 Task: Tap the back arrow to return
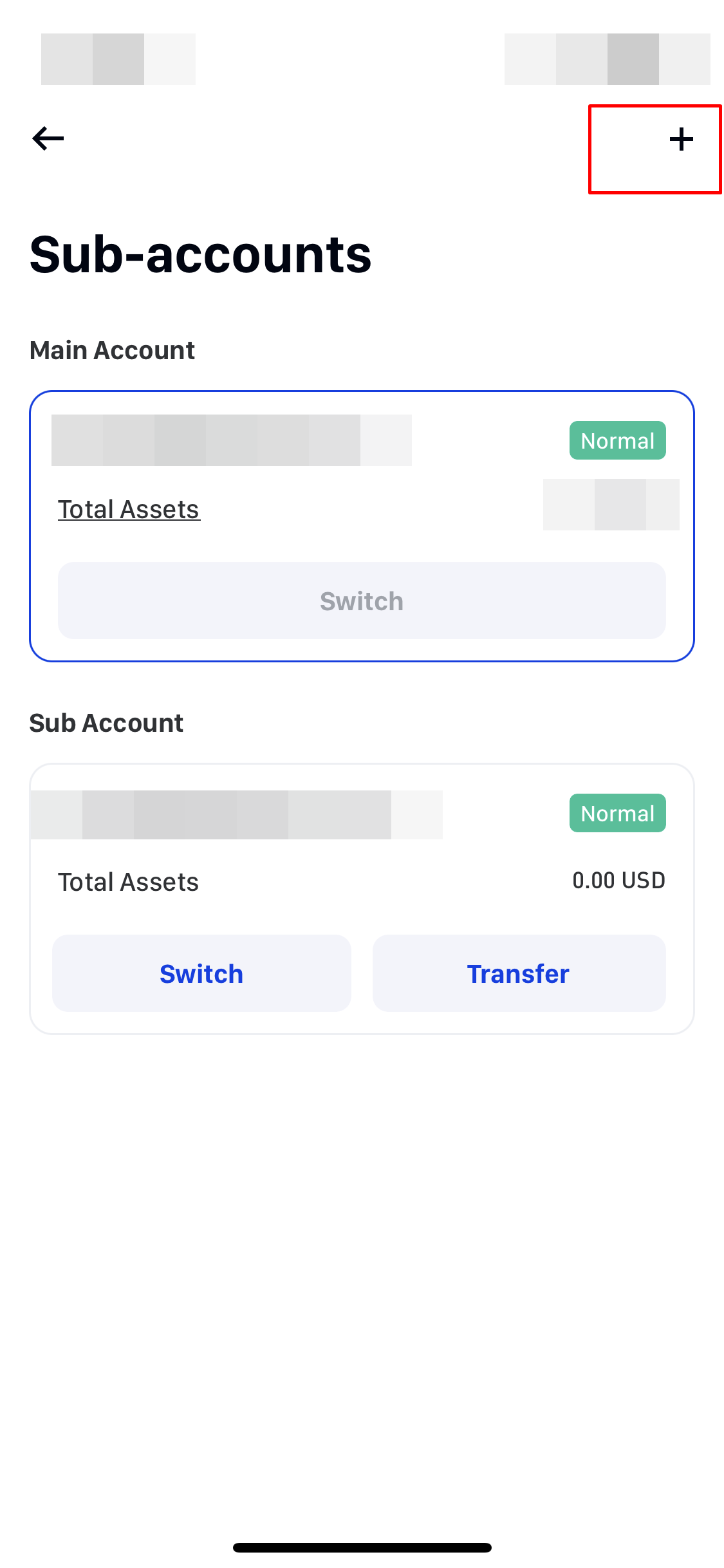point(48,138)
